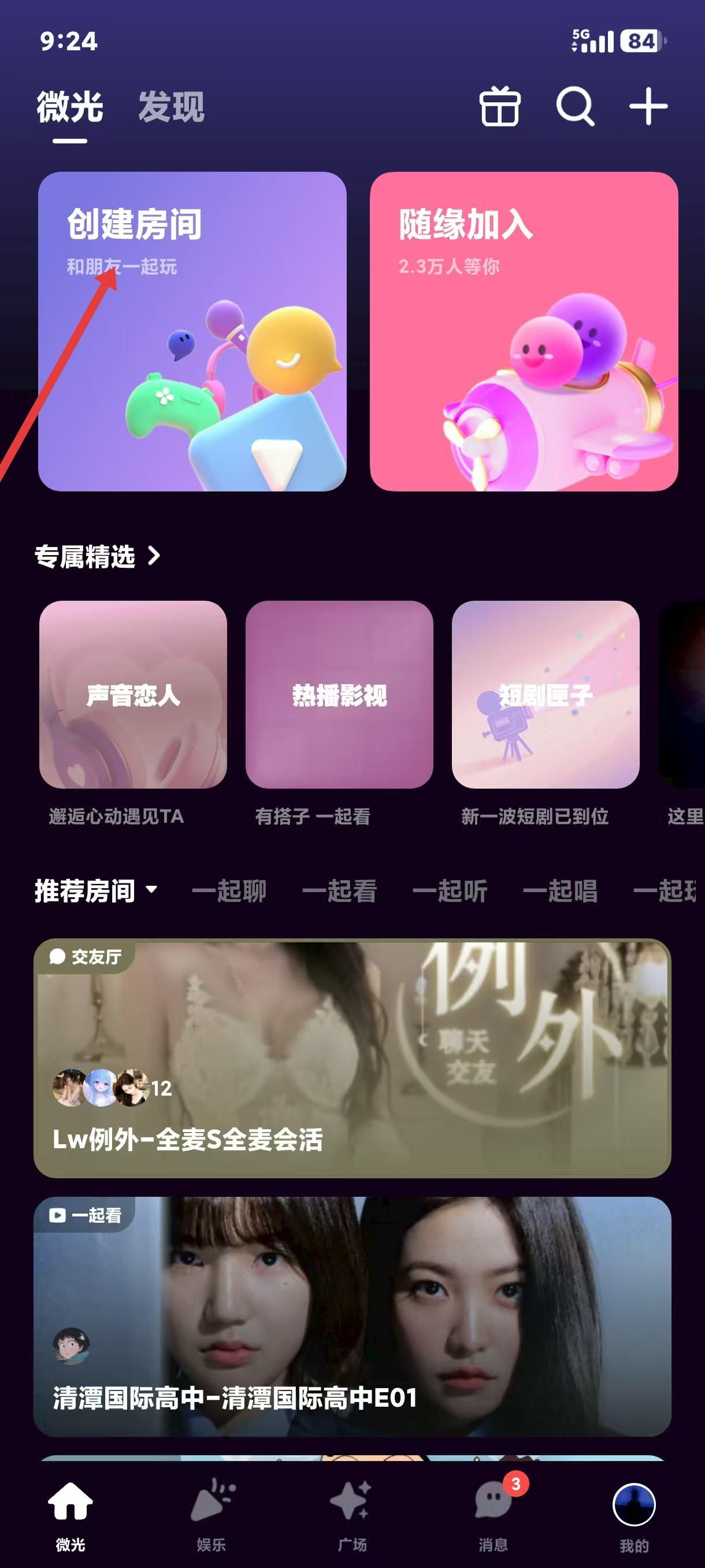Enter the 清潭国际高中E01 room
The image size is (705, 1568).
point(352,1316)
